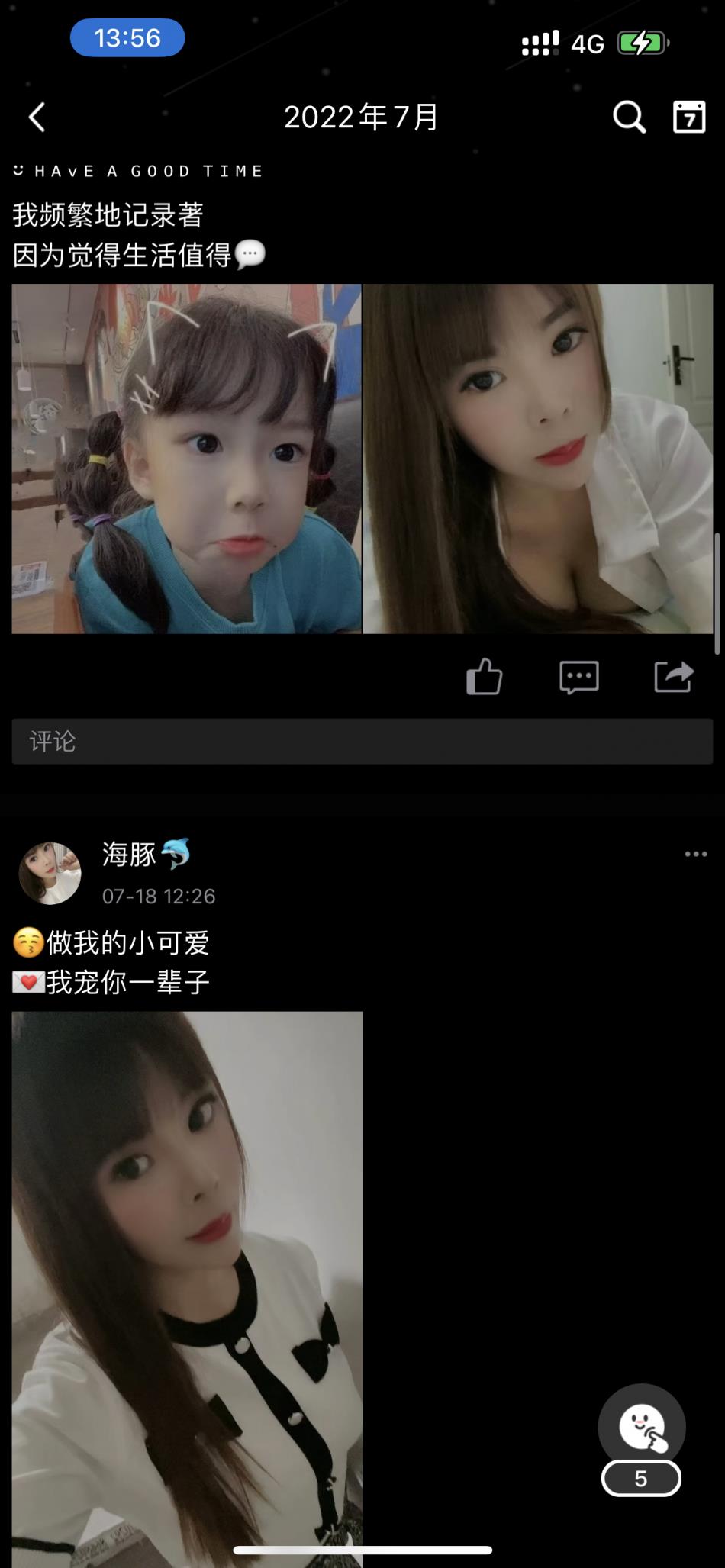Open search with the magnifier icon
The image size is (725, 1568).
click(630, 118)
